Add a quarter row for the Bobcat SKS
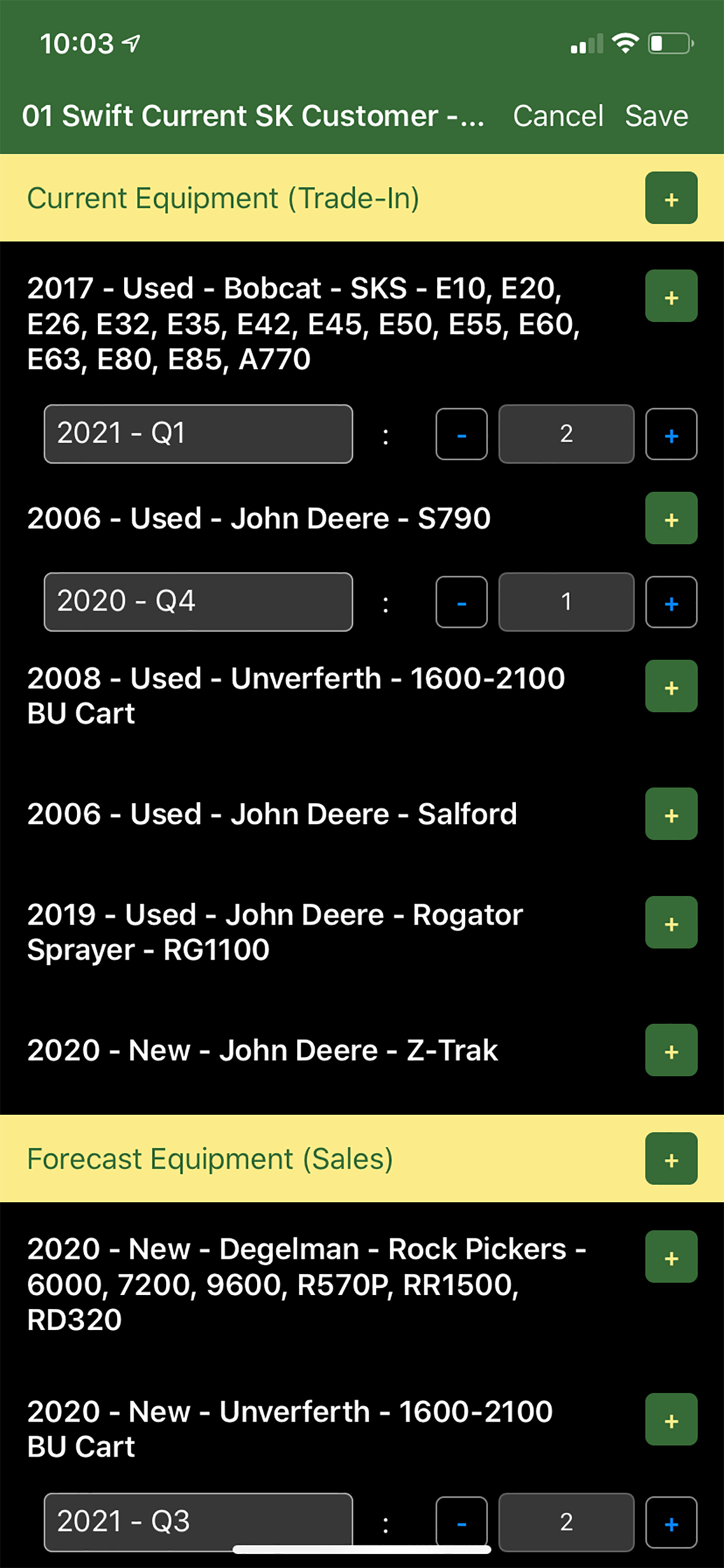 click(671, 296)
